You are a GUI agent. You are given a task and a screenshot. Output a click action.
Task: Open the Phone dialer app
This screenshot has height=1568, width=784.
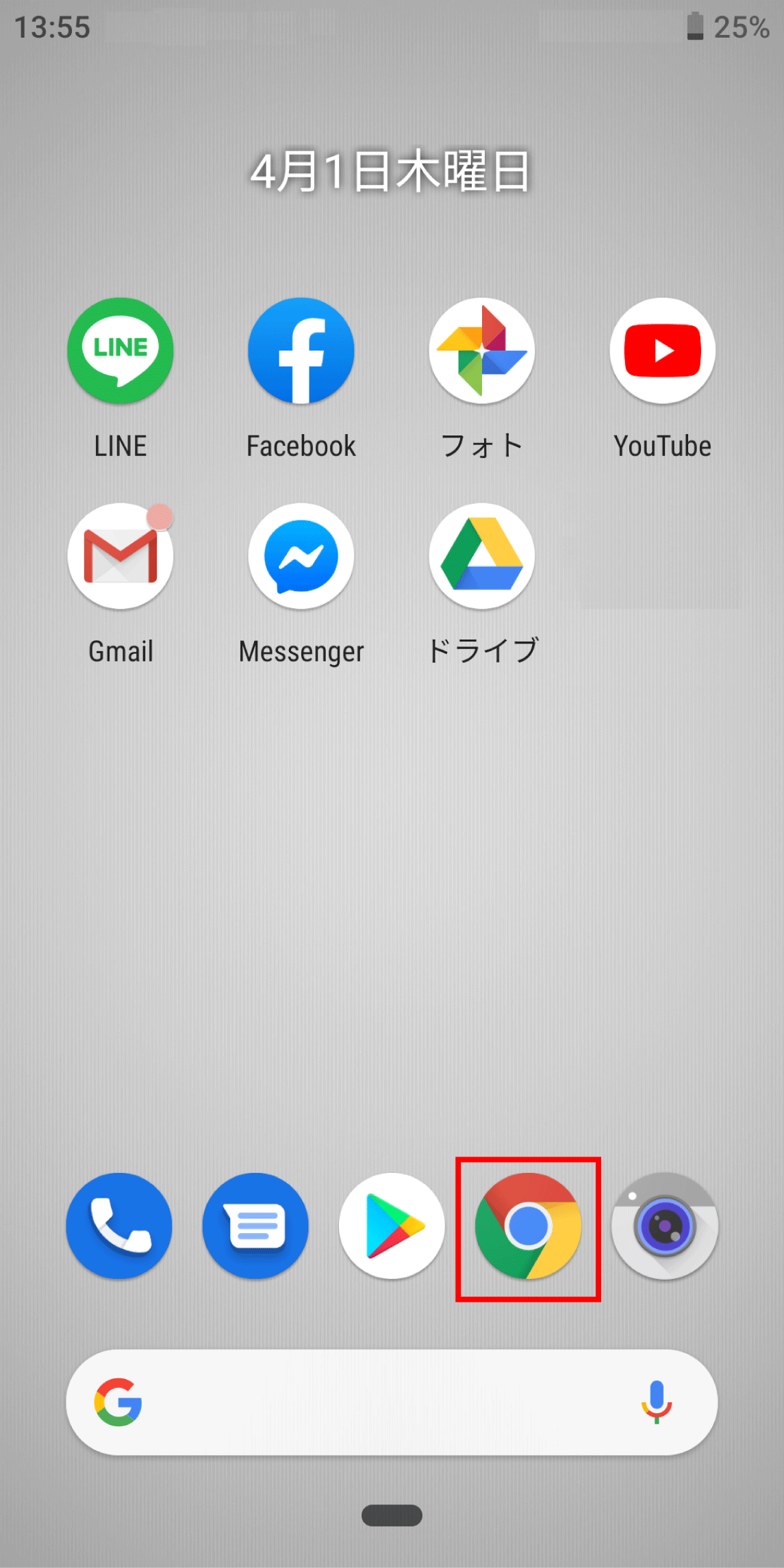click(119, 1226)
